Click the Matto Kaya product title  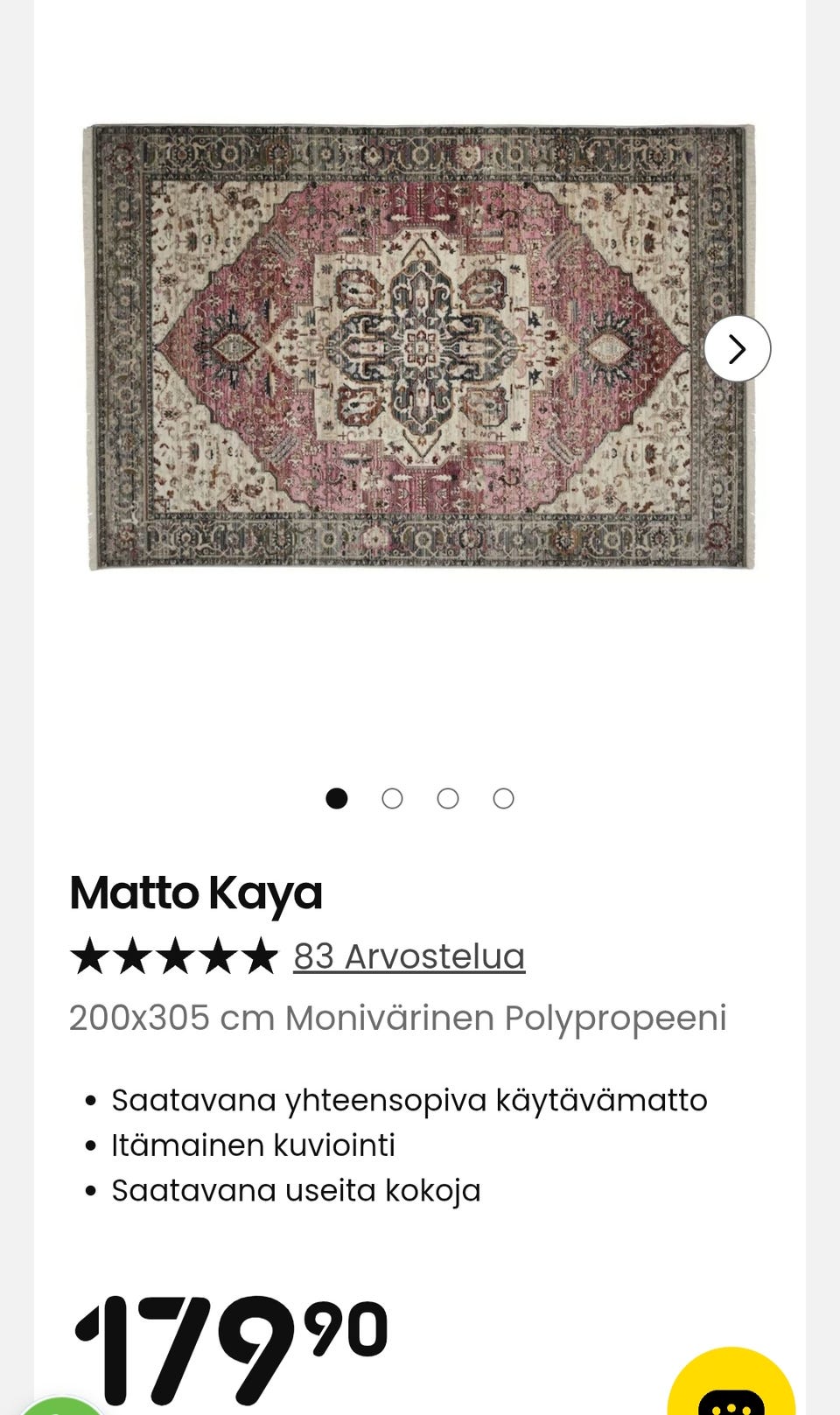coord(195,893)
